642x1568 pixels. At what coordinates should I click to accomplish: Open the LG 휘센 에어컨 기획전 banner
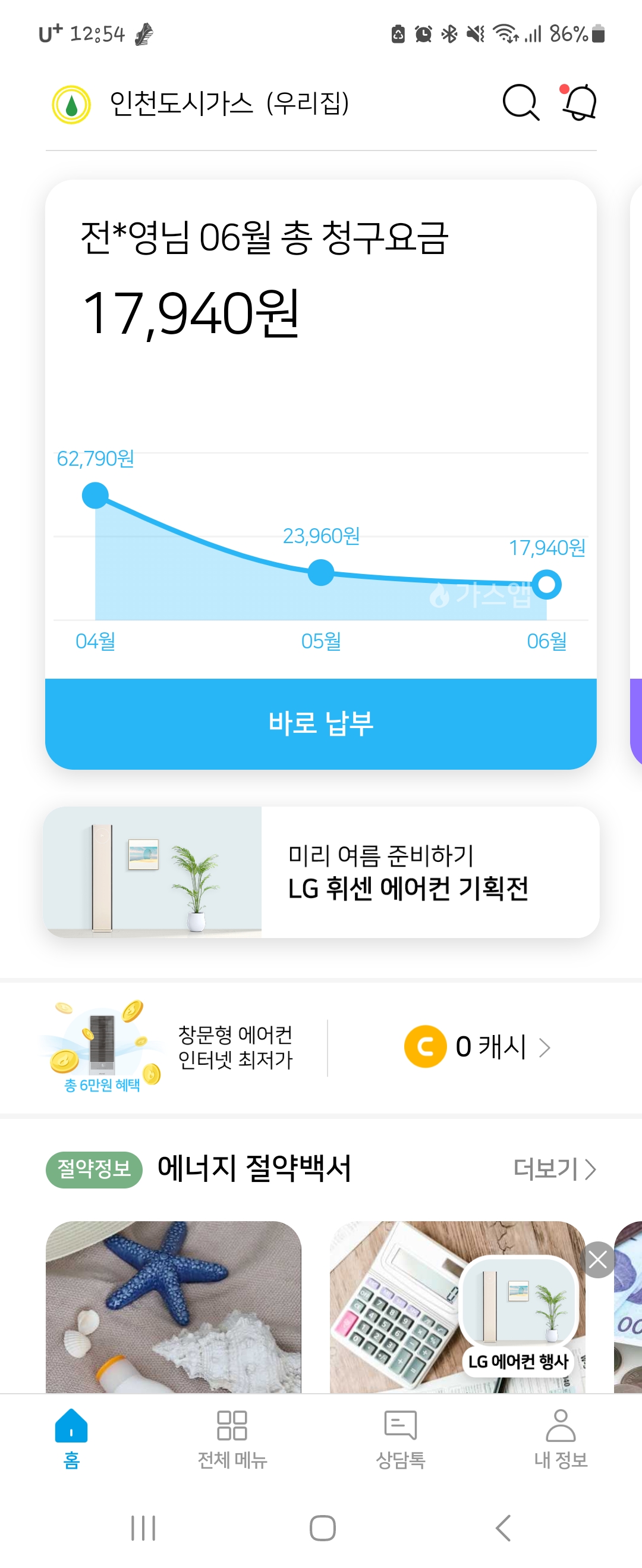(x=320, y=871)
